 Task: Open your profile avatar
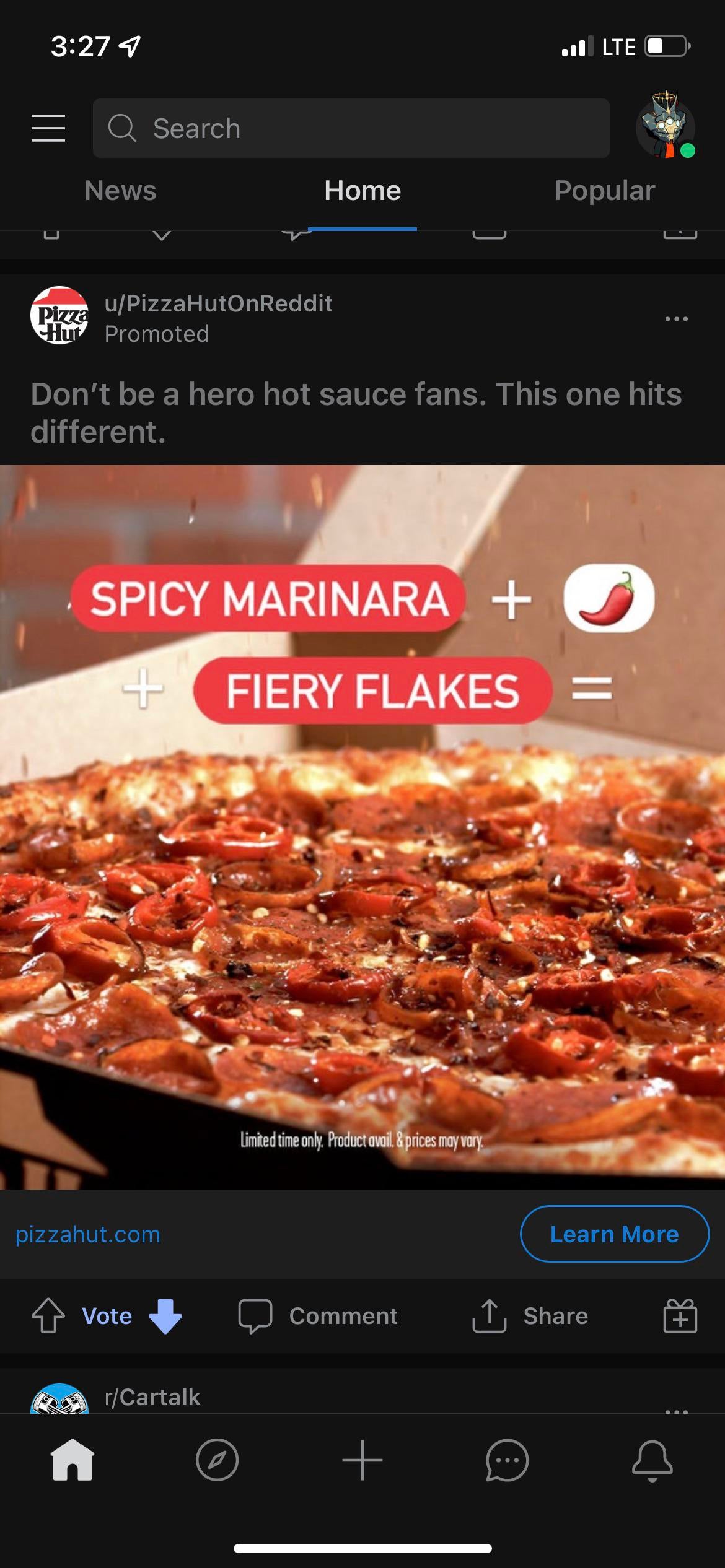click(665, 126)
